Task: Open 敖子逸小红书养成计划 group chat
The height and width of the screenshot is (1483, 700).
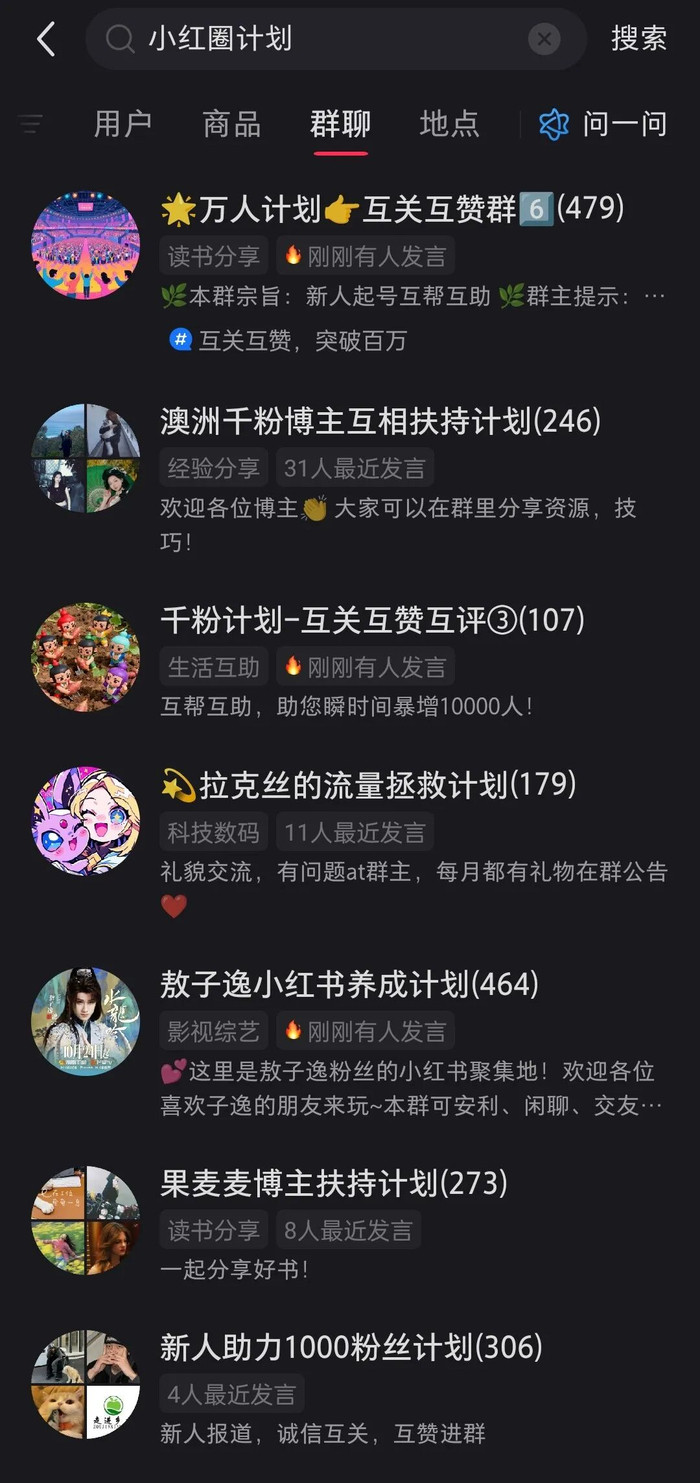Action: (350, 984)
